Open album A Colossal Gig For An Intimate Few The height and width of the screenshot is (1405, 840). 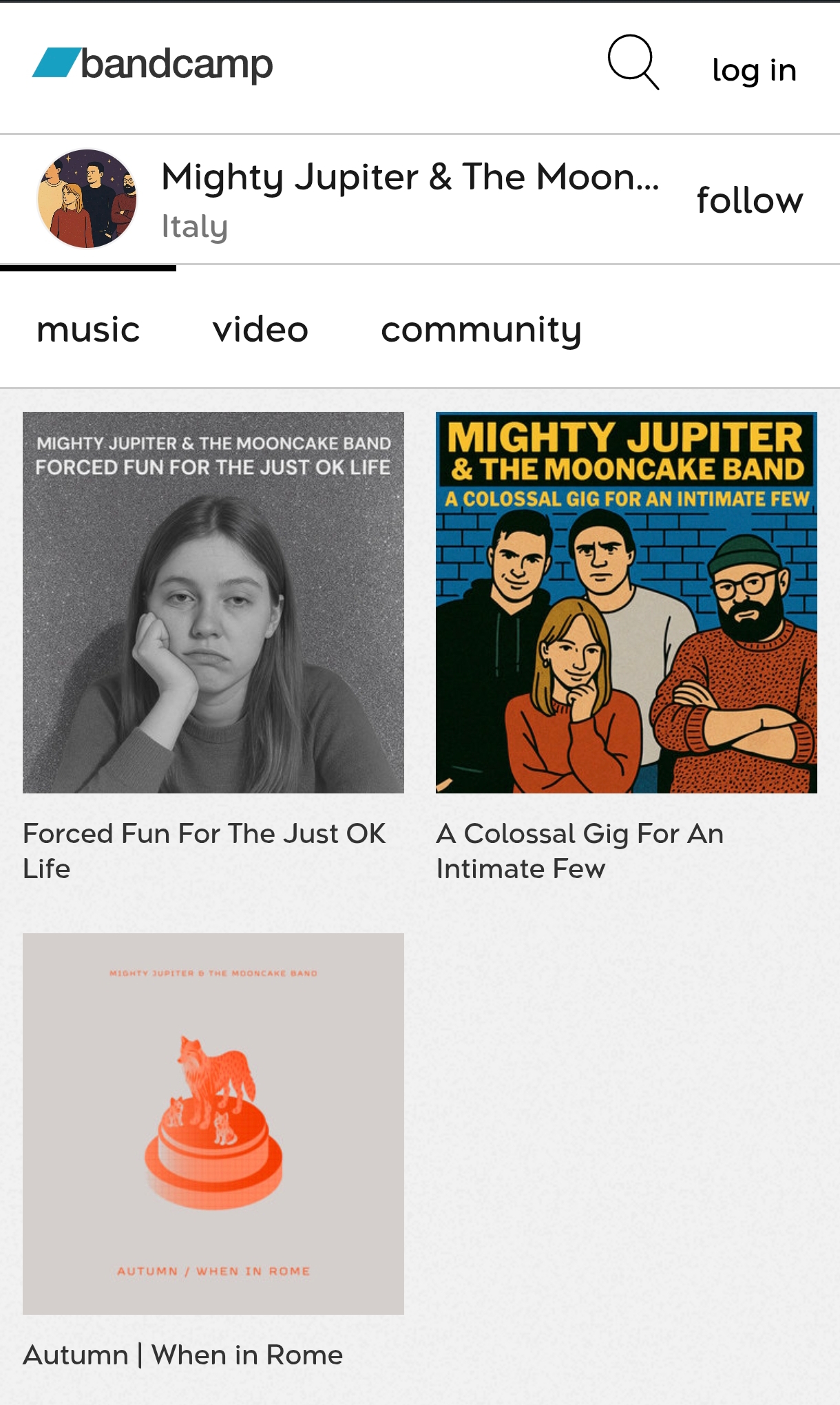click(x=626, y=603)
